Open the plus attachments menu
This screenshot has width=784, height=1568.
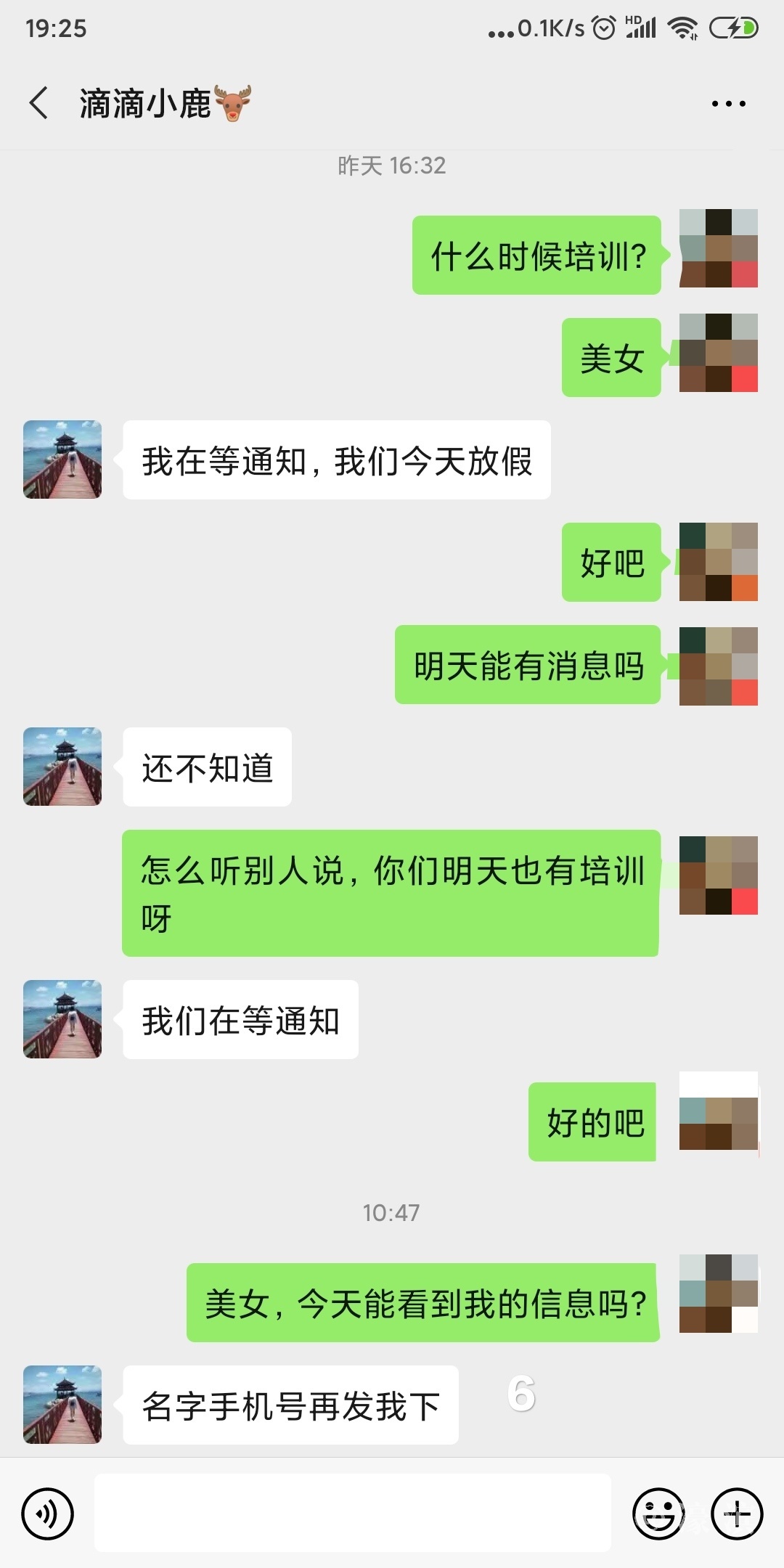737,1514
